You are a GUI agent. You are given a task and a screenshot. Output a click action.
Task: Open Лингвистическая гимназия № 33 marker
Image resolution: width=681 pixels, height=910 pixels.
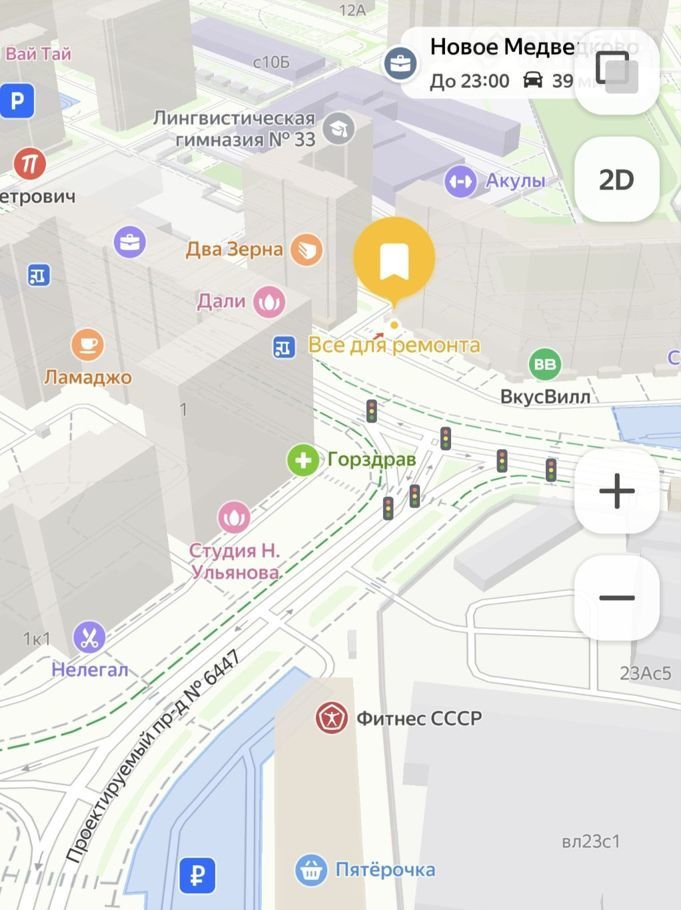340,127
